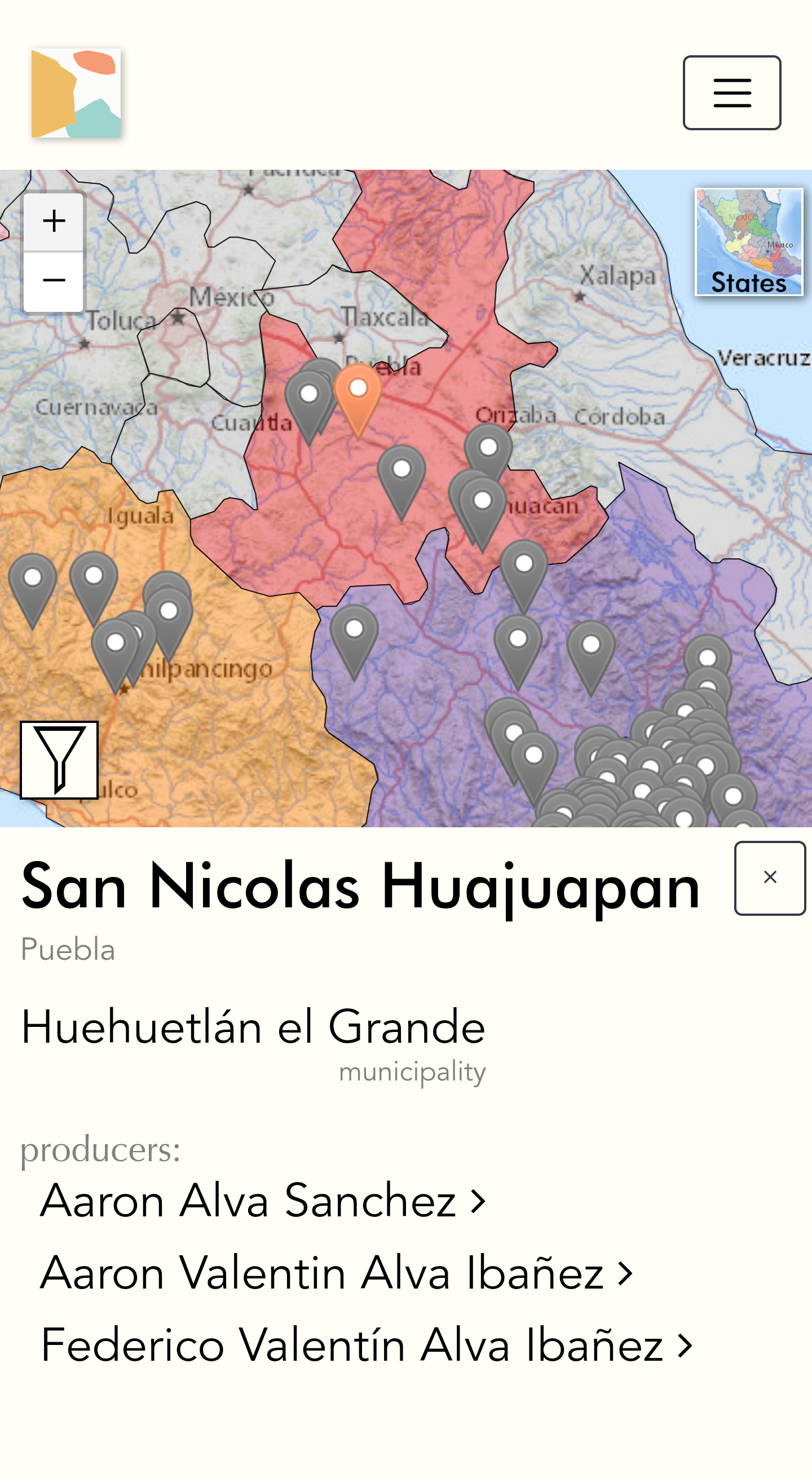View Federico Valentín Alva Ibañez's profile
This screenshot has height=1482, width=812.
point(367,1345)
